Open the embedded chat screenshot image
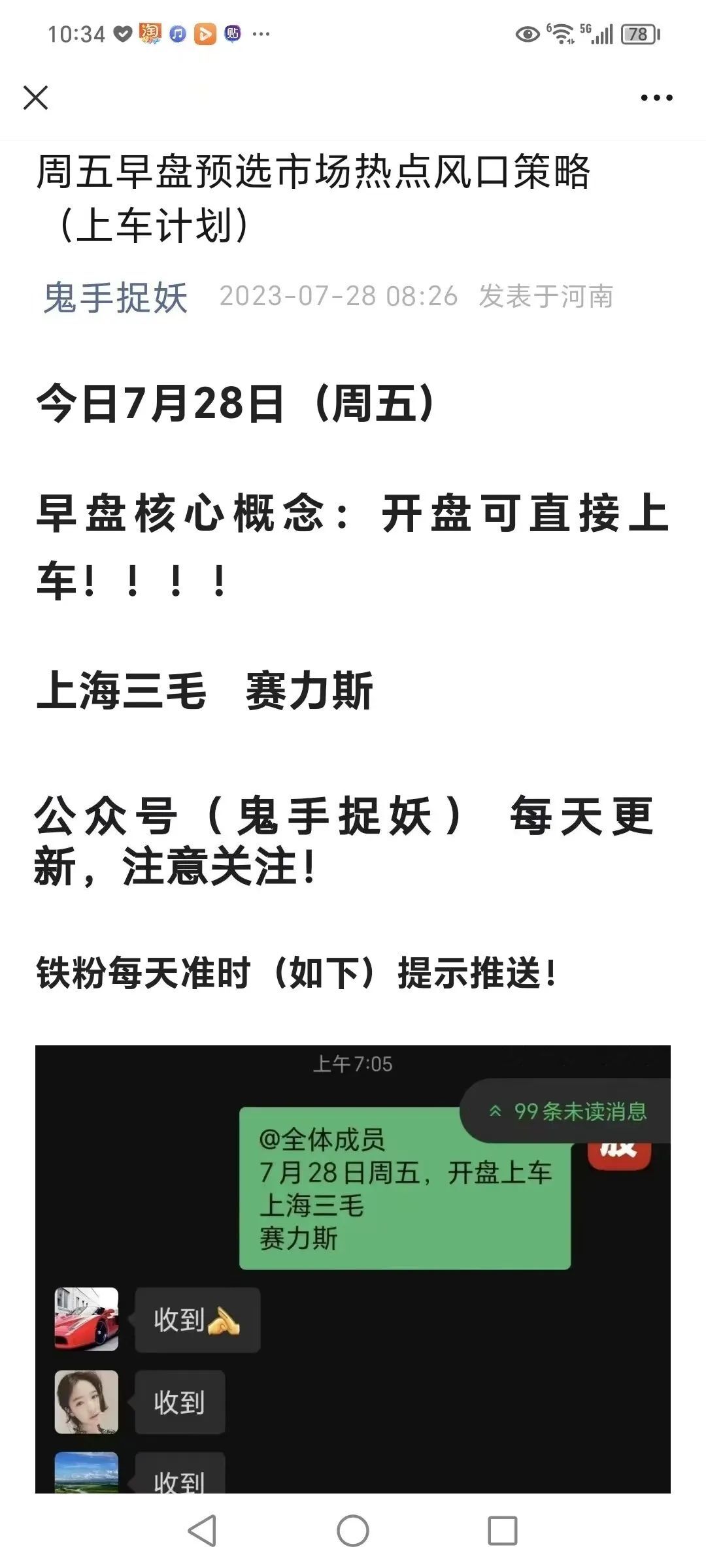This screenshot has width=706, height=1568. (x=353, y=1267)
